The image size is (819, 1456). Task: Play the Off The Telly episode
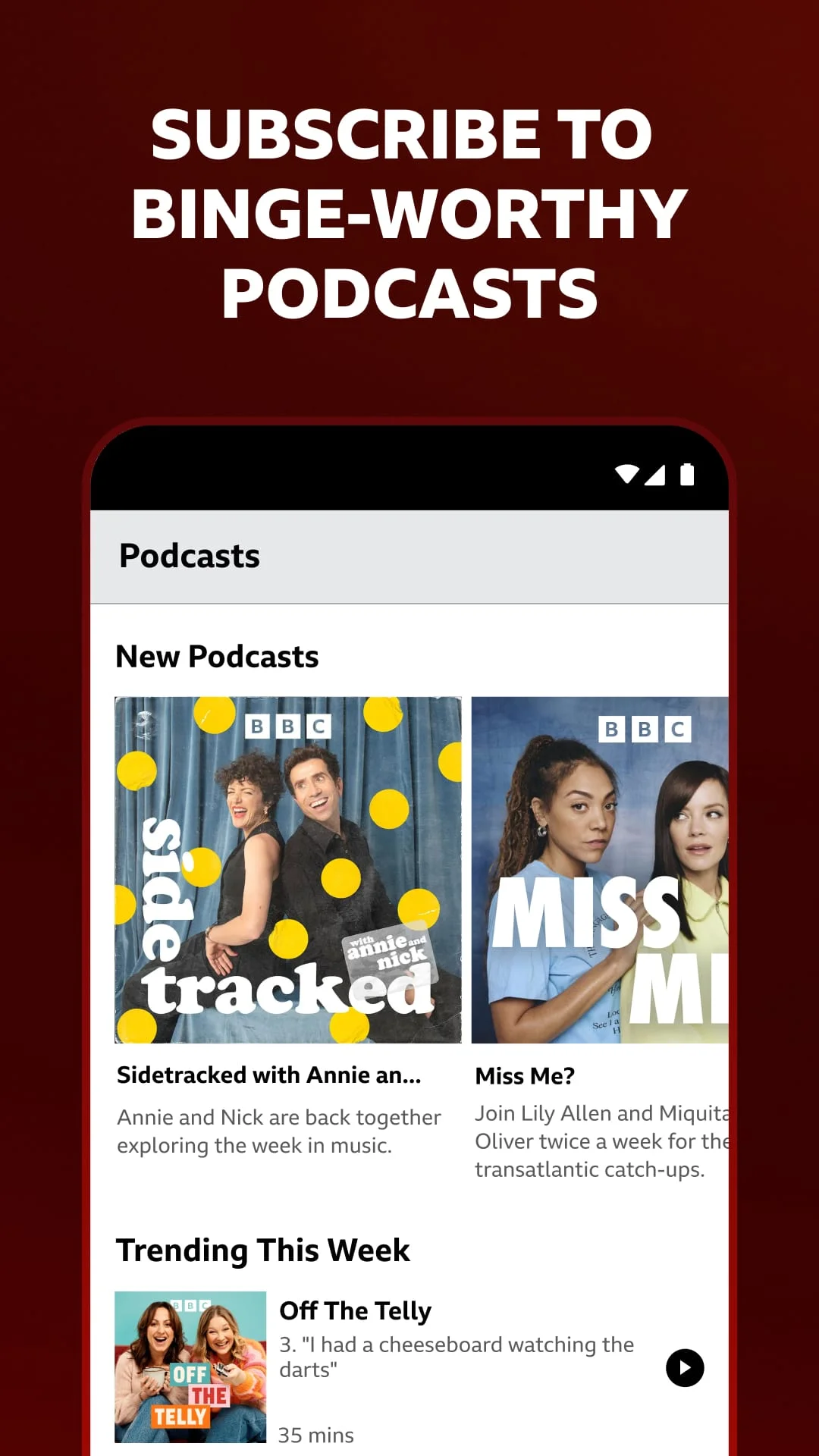point(685,1368)
